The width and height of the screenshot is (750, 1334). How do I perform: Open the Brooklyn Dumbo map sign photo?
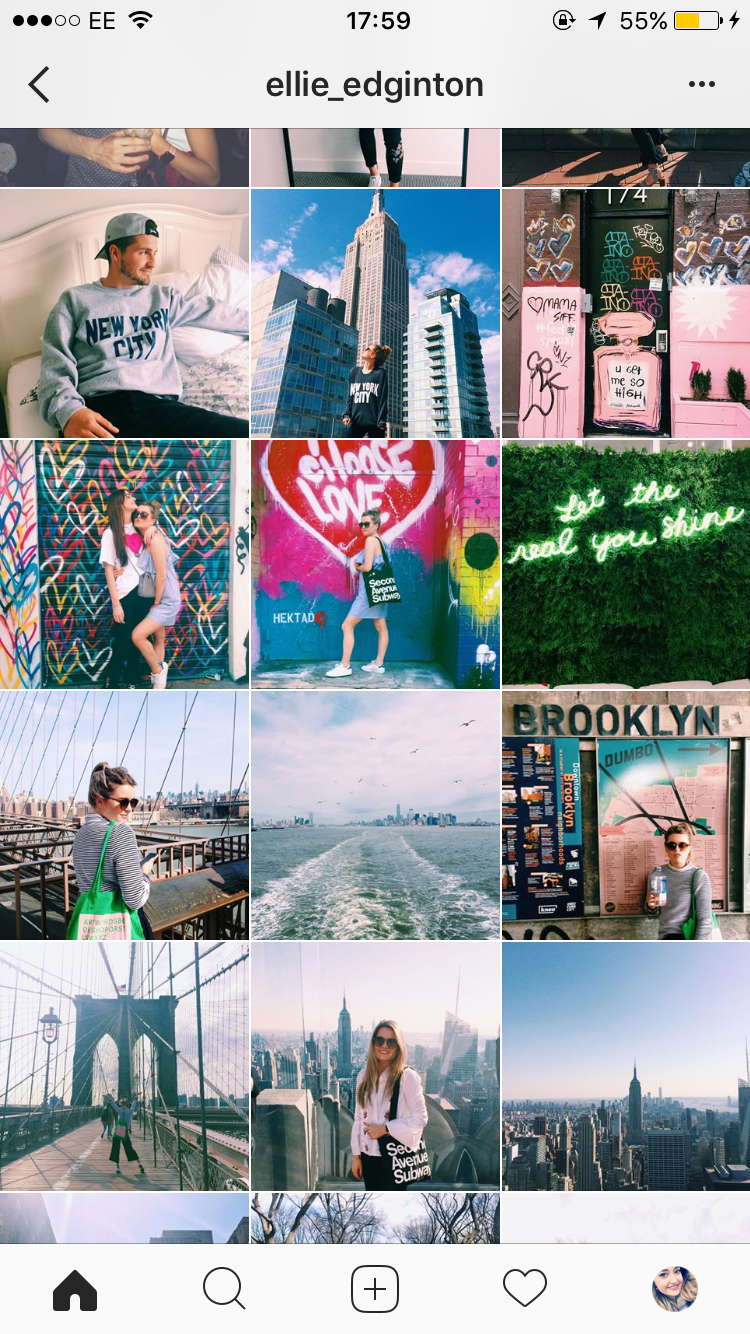coord(626,815)
